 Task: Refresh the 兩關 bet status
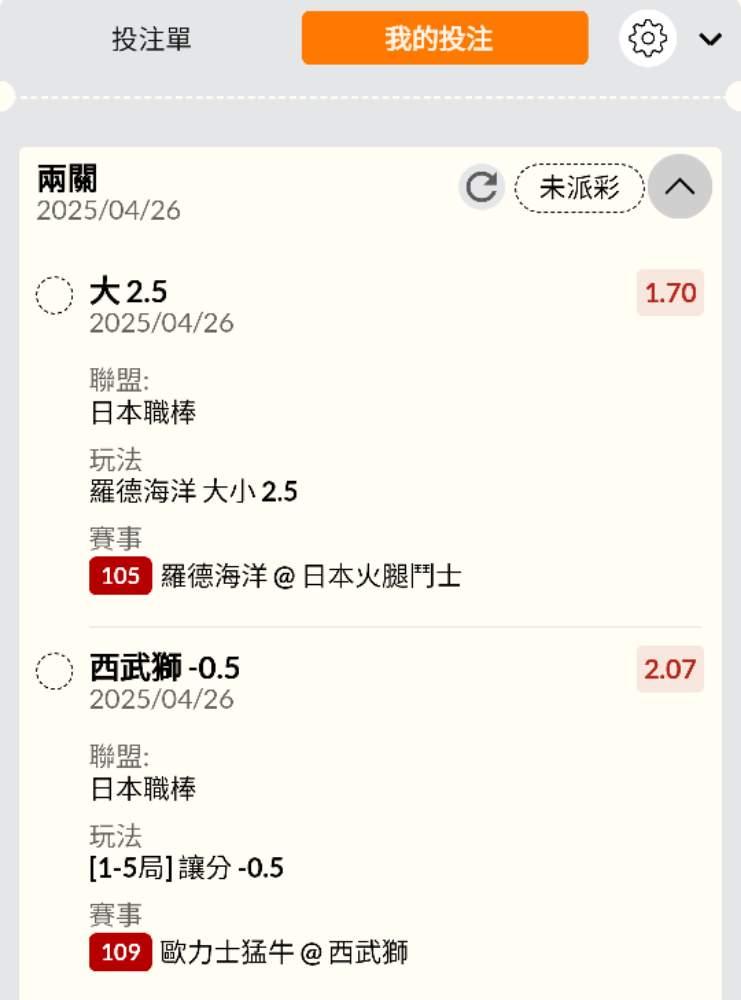(482, 187)
